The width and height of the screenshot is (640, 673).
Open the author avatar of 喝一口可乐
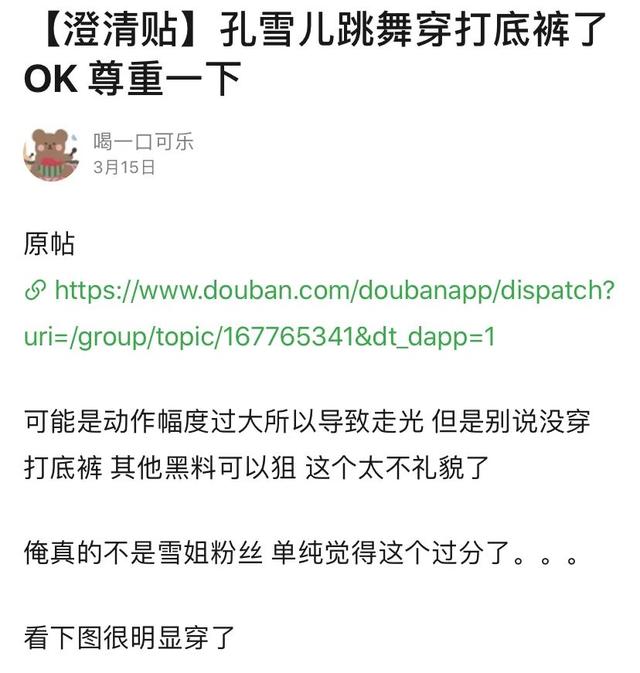click(51, 155)
